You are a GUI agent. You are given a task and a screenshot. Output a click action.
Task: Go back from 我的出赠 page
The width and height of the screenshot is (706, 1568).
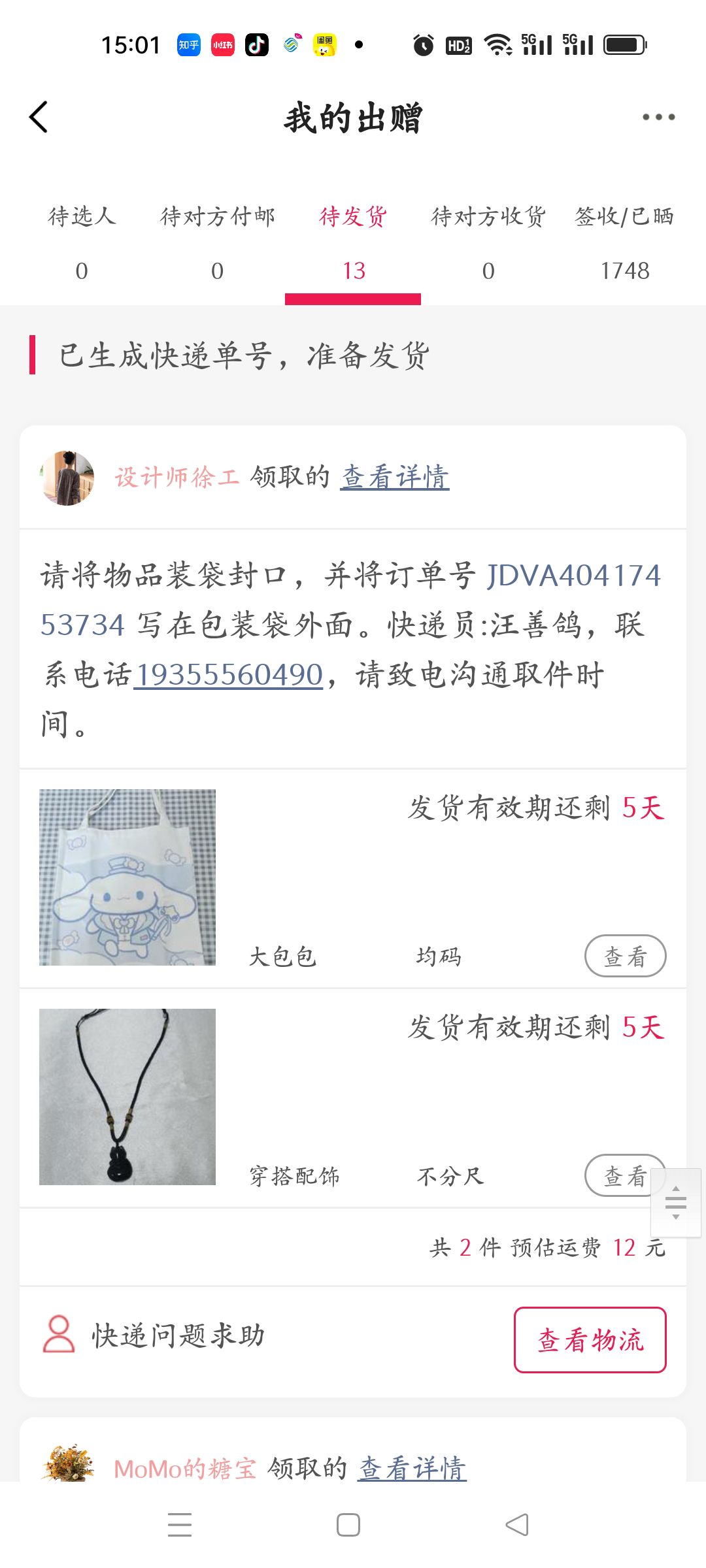pyautogui.click(x=39, y=118)
